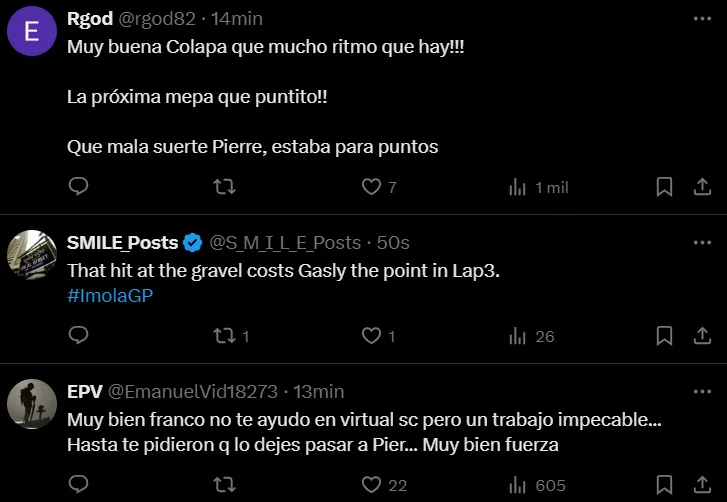Share the SMILE_Posts tweet
The height and width of the screenshot is (502, 727).
click(702, 336)
